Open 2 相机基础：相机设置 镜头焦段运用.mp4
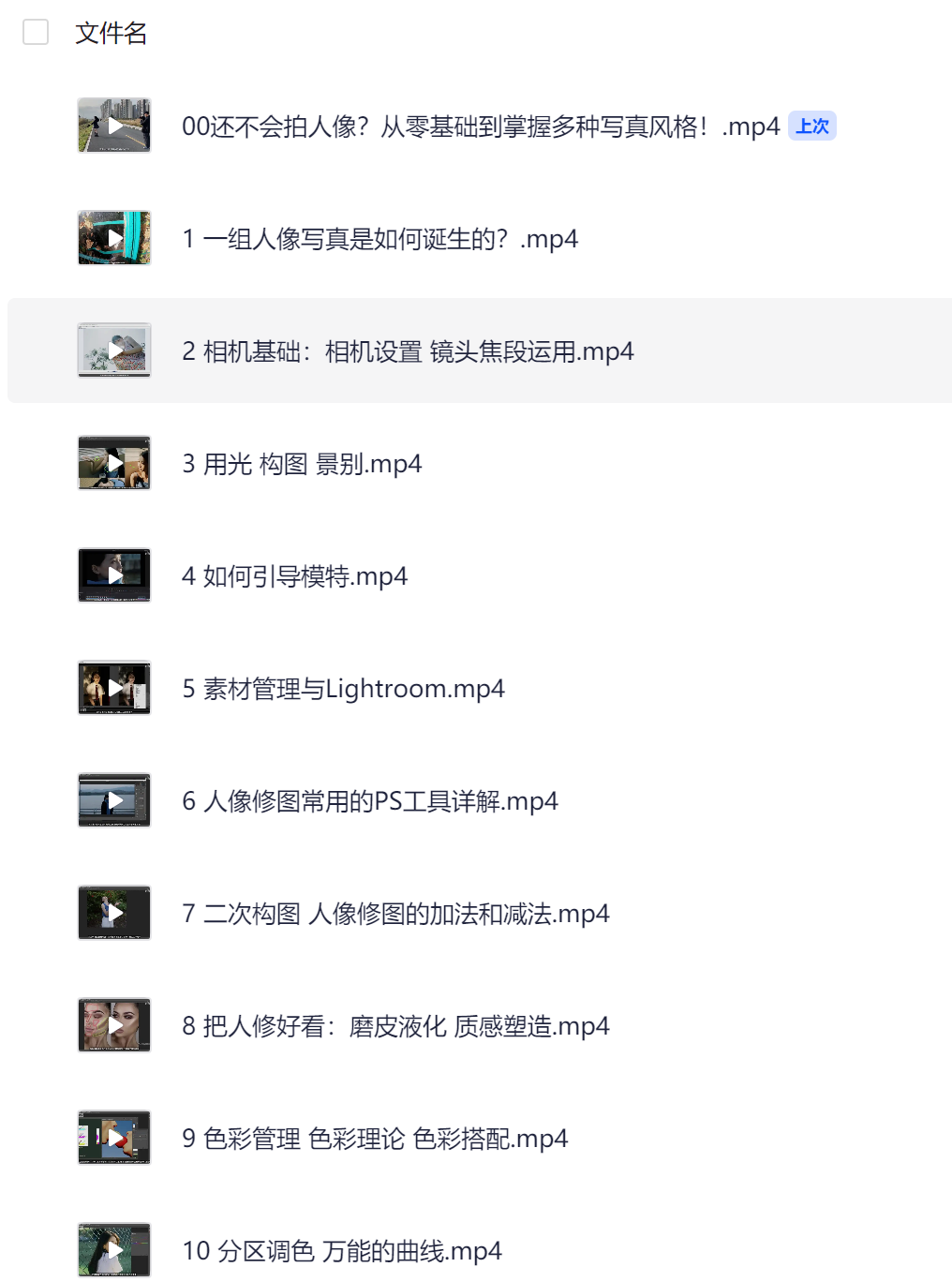 (408, 351)
